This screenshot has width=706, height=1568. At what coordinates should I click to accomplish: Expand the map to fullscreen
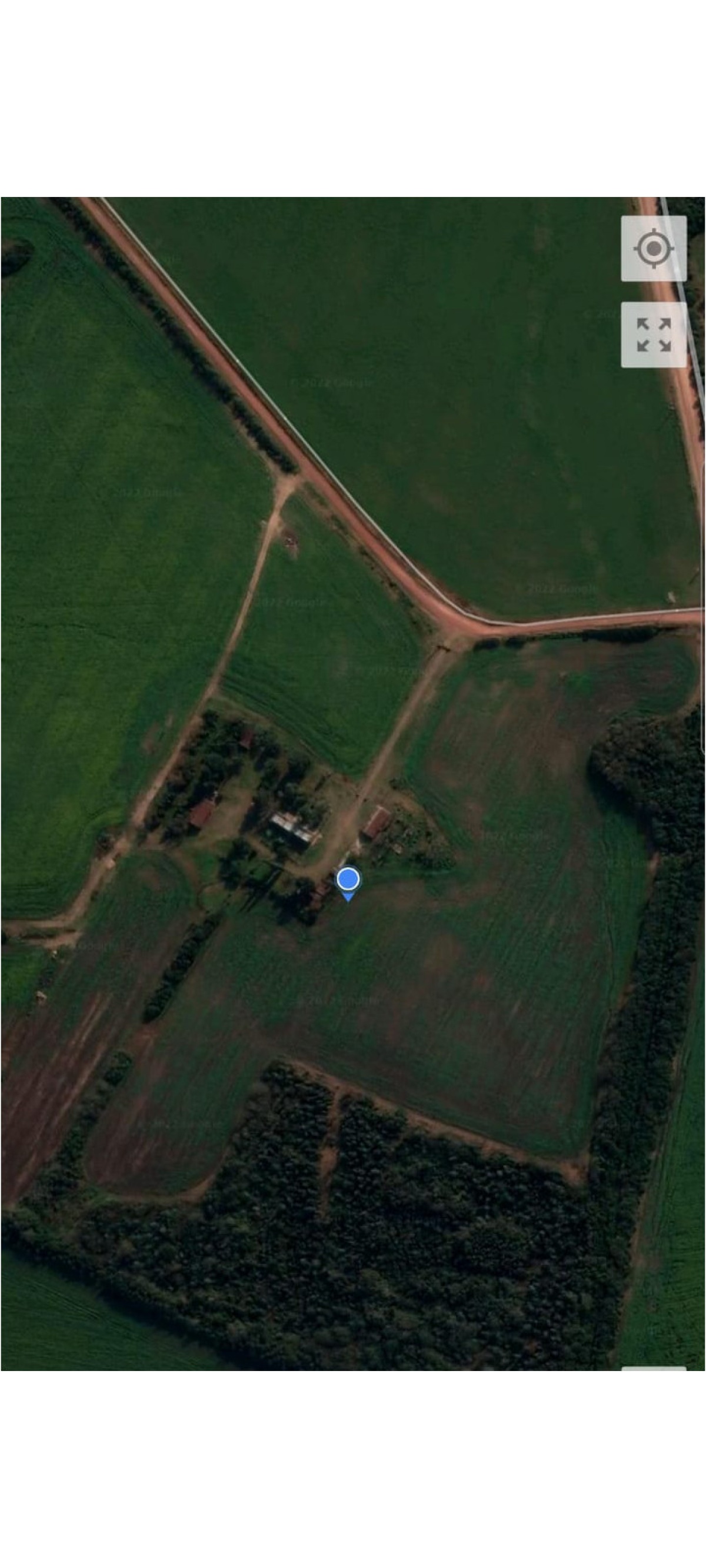coord(654,335)
